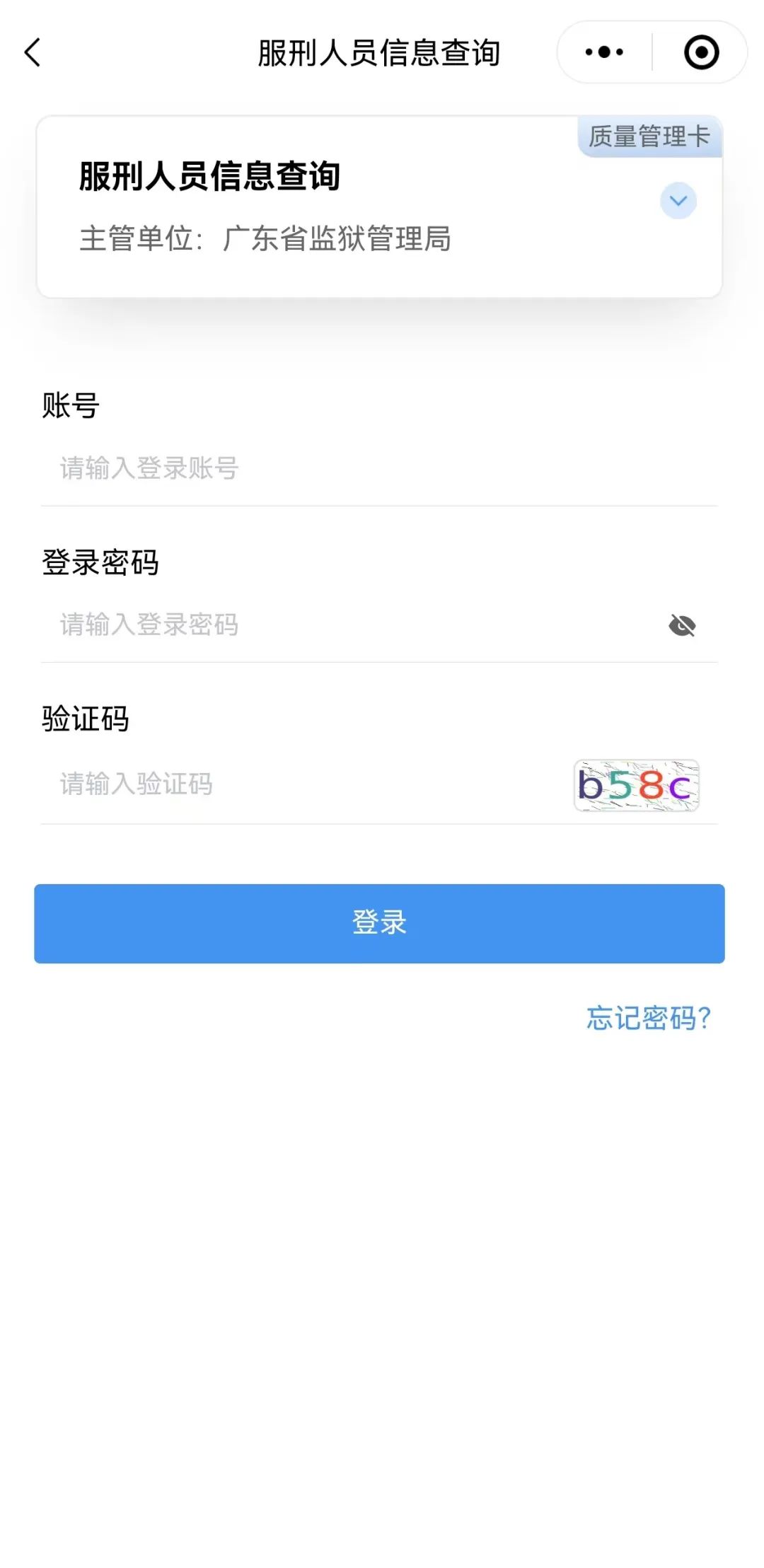Go back using the top-left arrow

(x=33, y=52)
